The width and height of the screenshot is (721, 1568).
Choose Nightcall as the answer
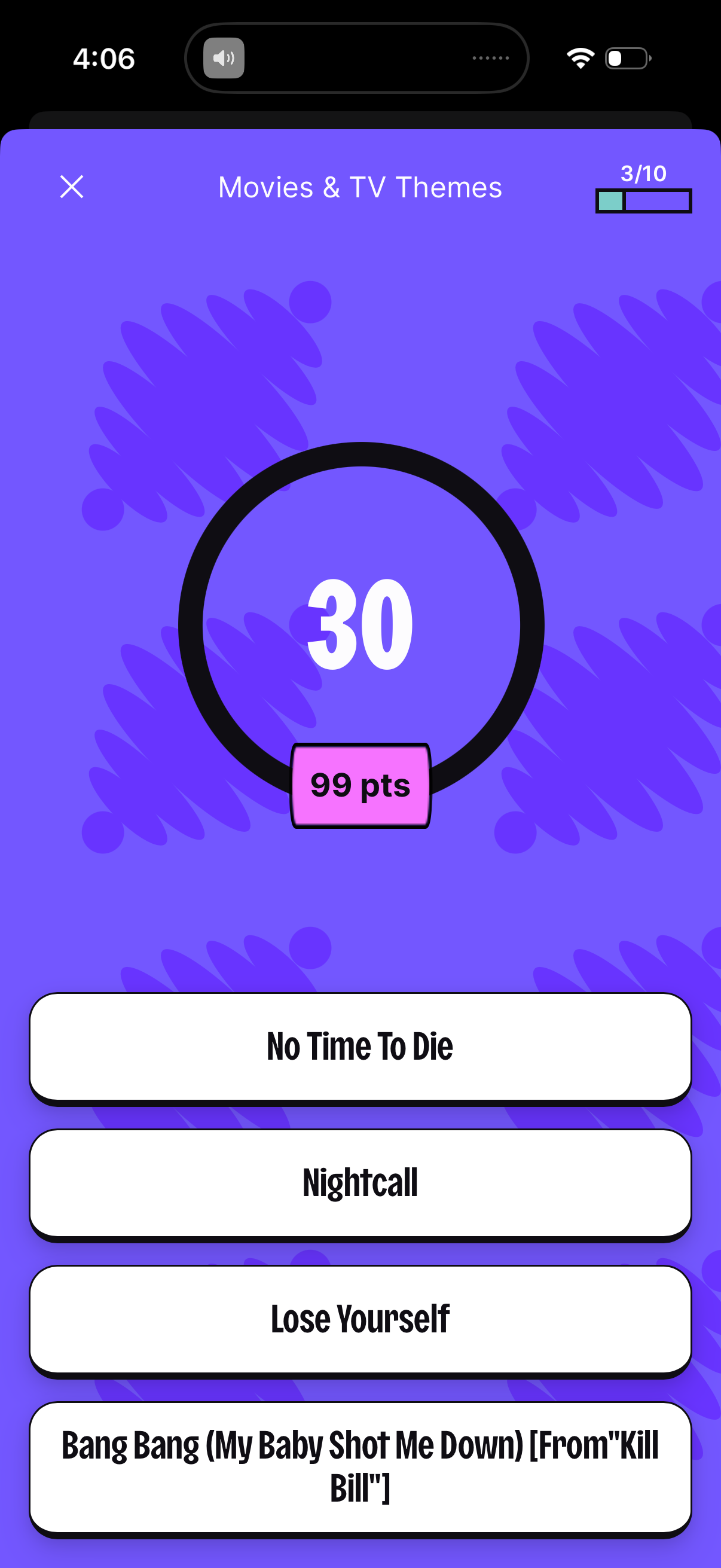coord(360,1183)
